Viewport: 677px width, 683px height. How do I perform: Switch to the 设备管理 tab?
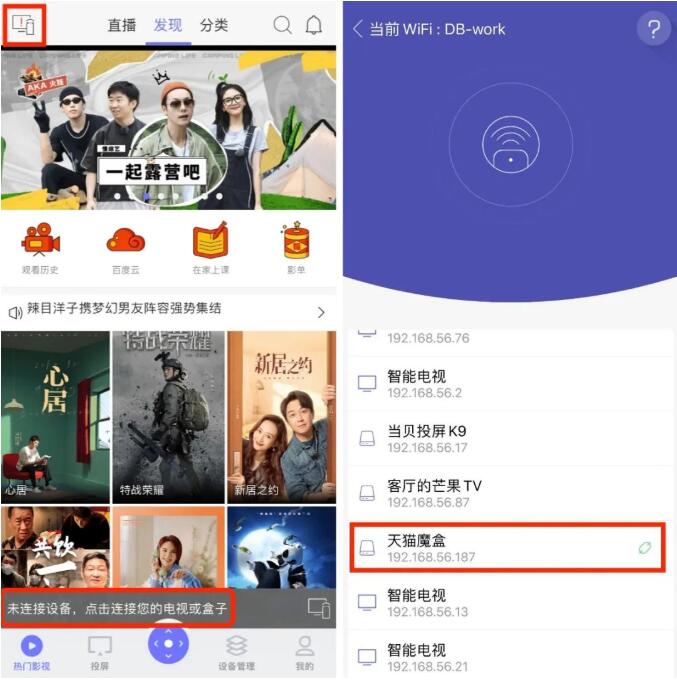236,652
